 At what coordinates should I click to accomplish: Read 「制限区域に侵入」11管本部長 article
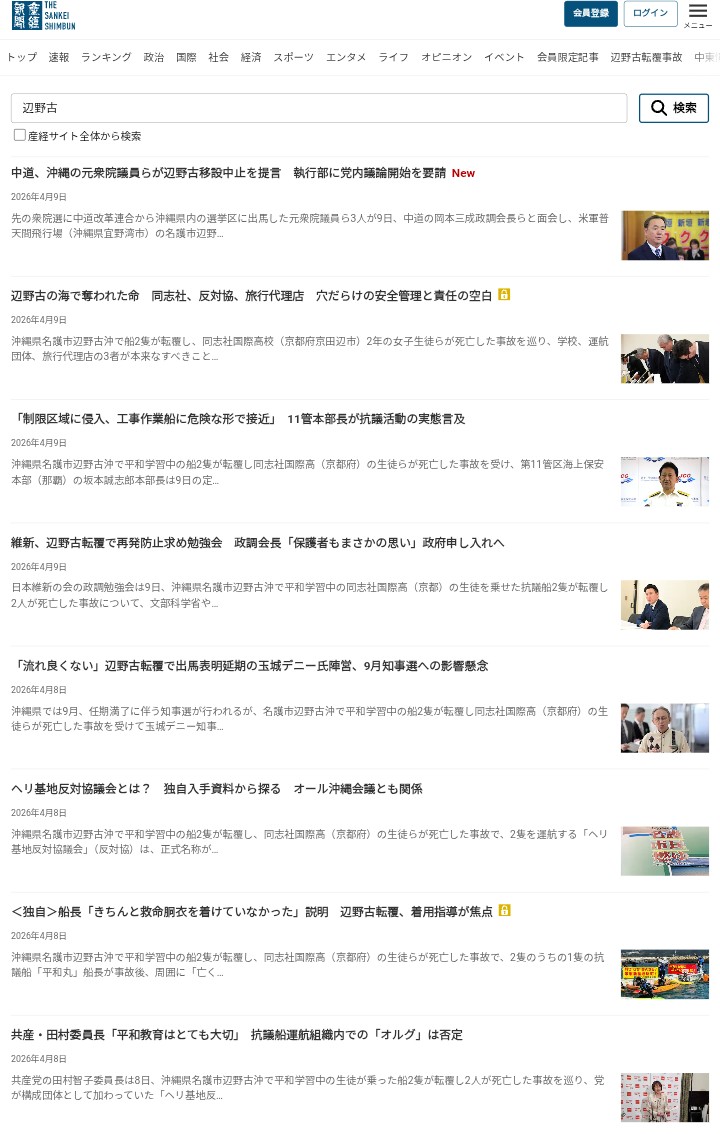point(238,419)
